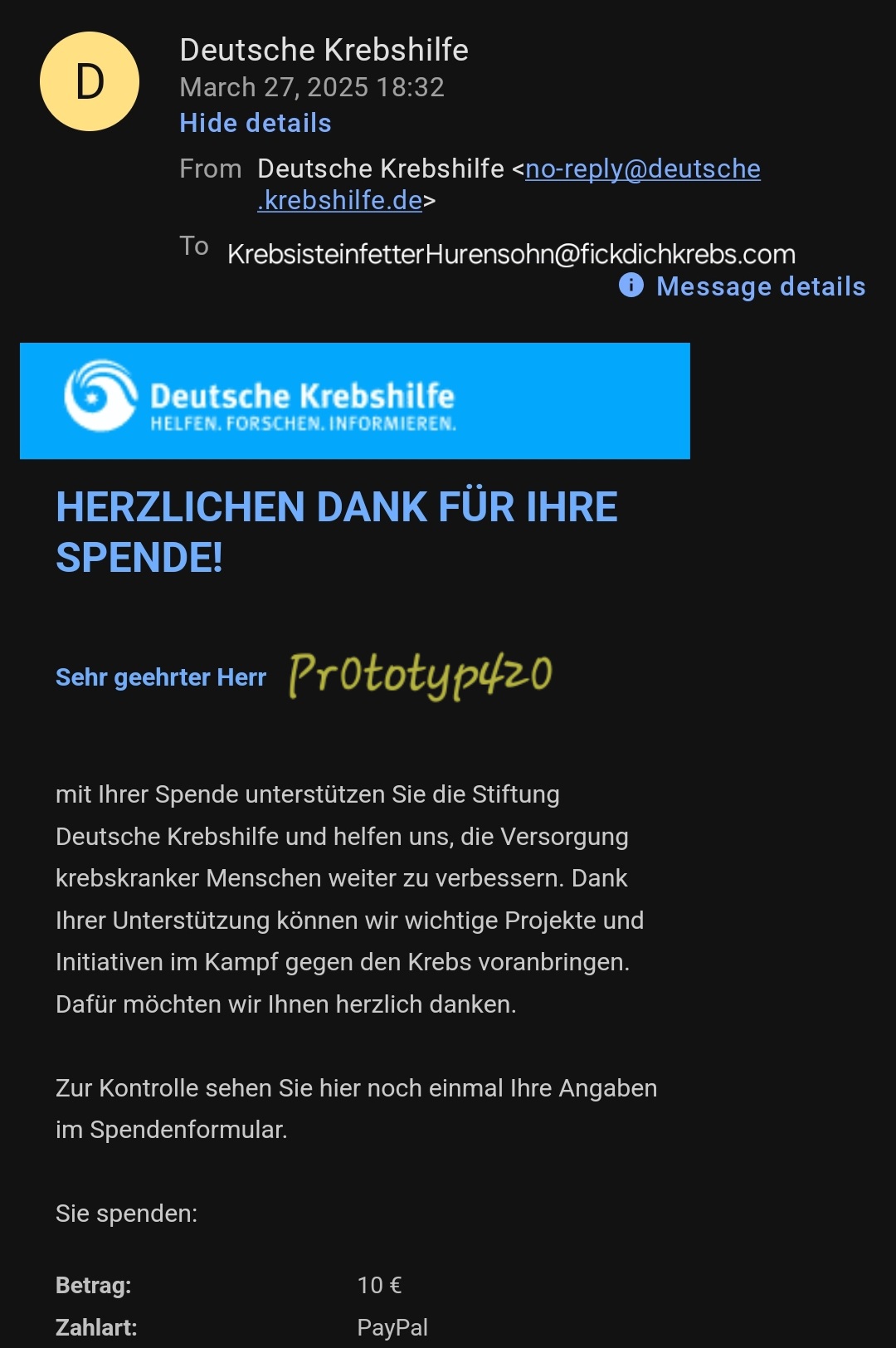This screenshot has height=1348, width=896.
Task: Tap Hide details to collapse the header
Action: pyautogui.click(x=256, y=124)
